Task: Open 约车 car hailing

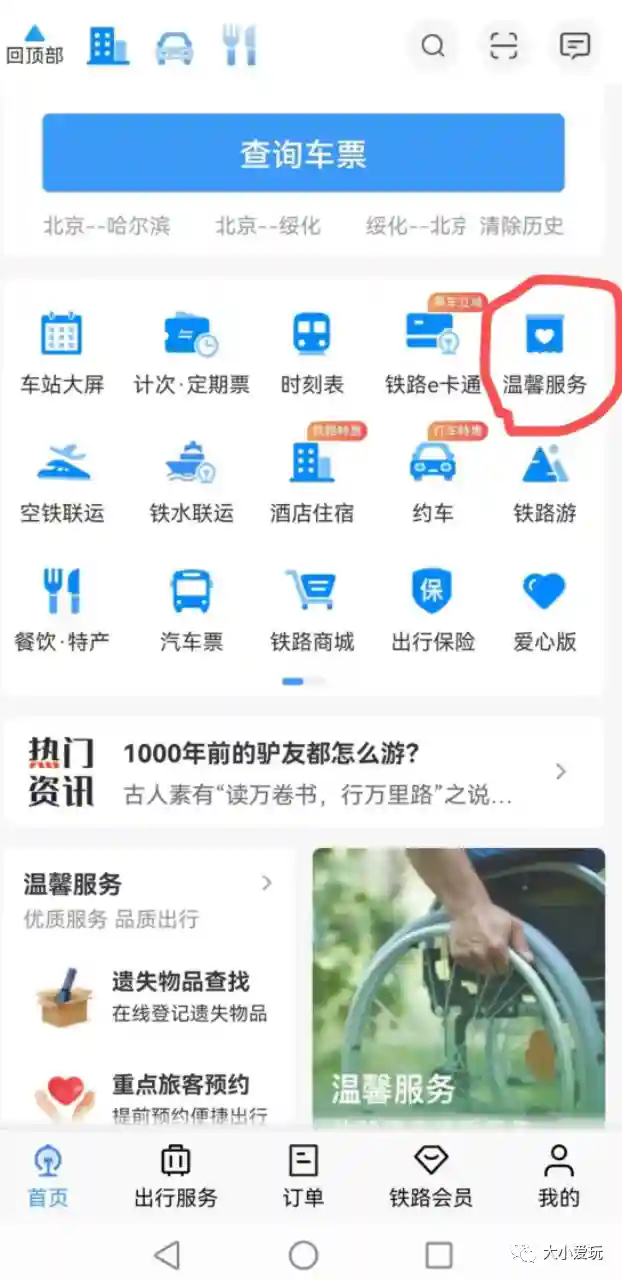Action: pyautogui.click(x=432, y=480)
